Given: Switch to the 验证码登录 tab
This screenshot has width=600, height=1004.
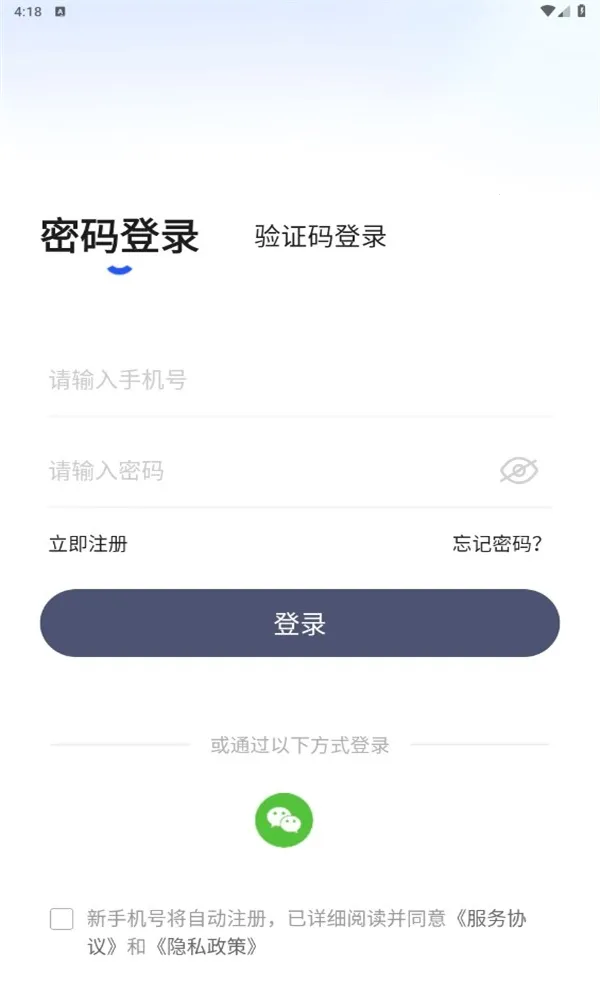Looking at the screenshot, I should [320, 237].
